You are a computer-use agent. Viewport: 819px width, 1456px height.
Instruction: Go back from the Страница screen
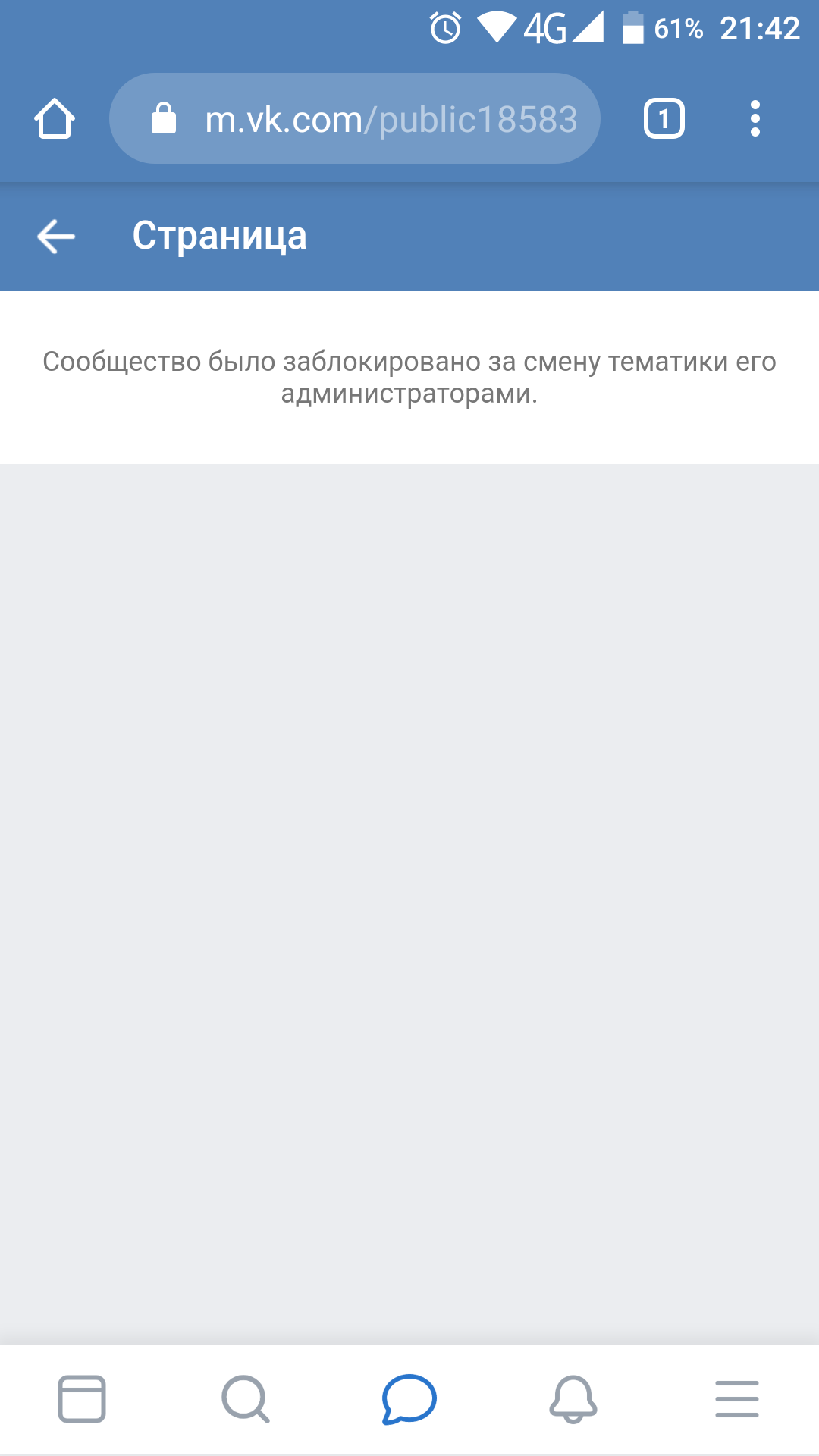point(56,237)
